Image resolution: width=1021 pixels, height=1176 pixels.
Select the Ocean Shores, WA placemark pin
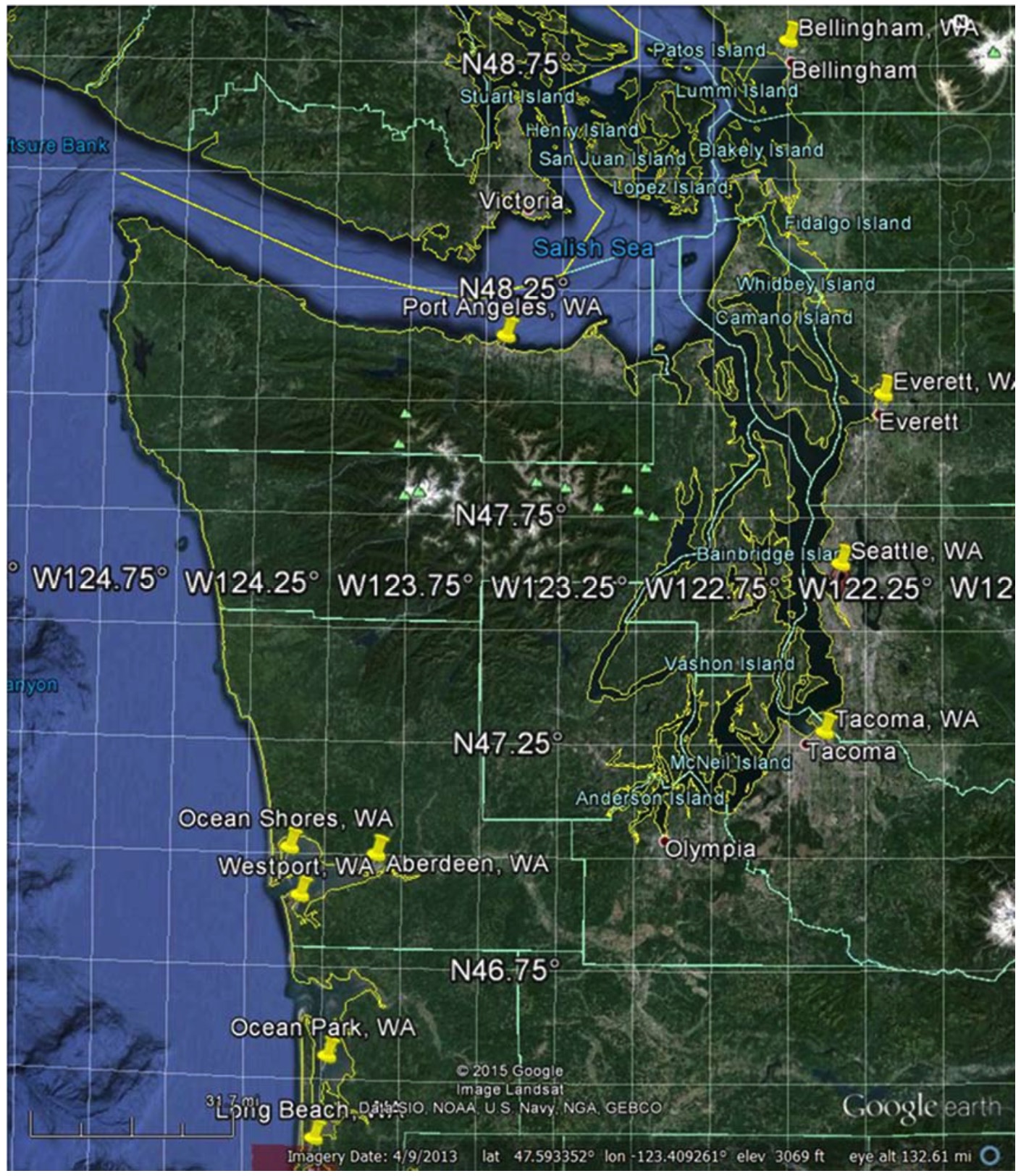[290, 841]
